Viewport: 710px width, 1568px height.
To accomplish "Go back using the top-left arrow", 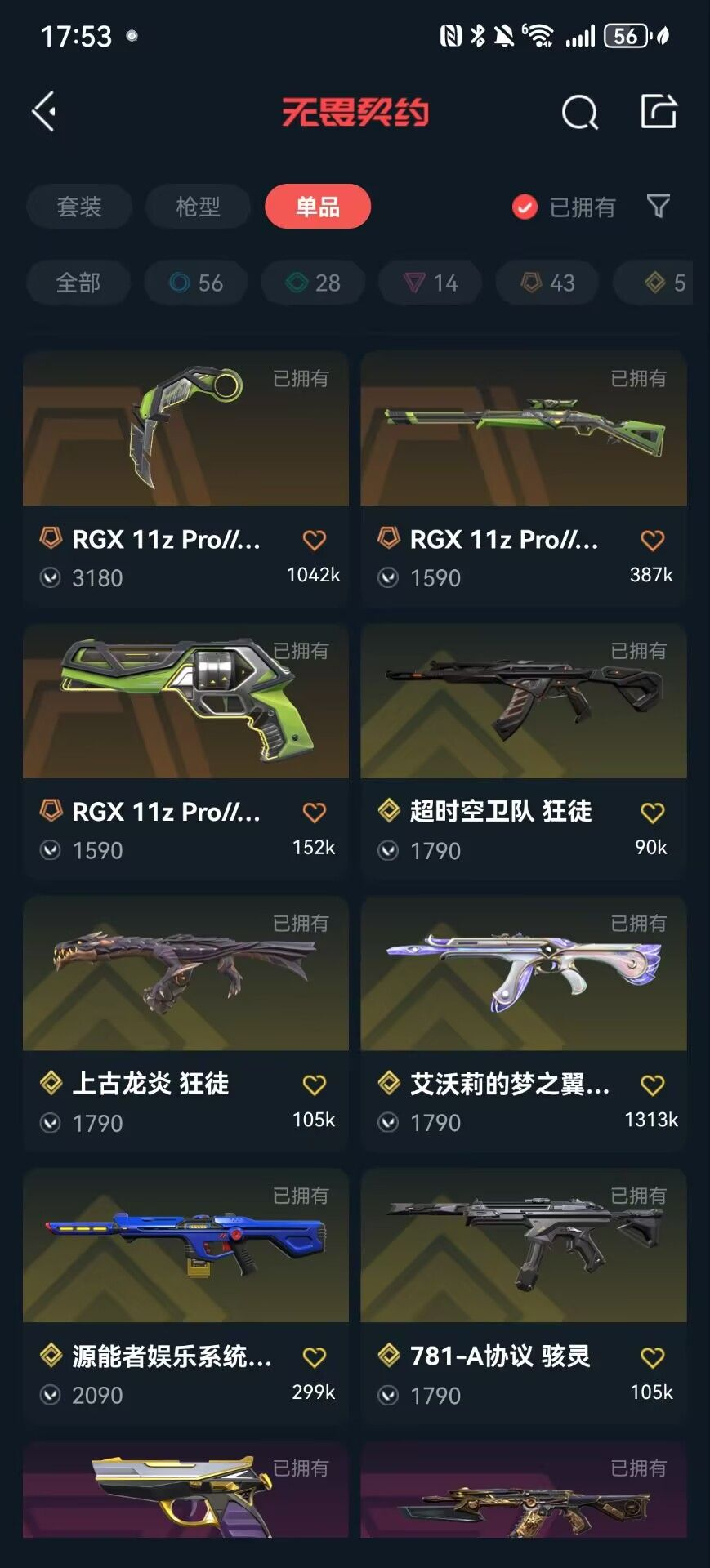I will pos(44,111).
